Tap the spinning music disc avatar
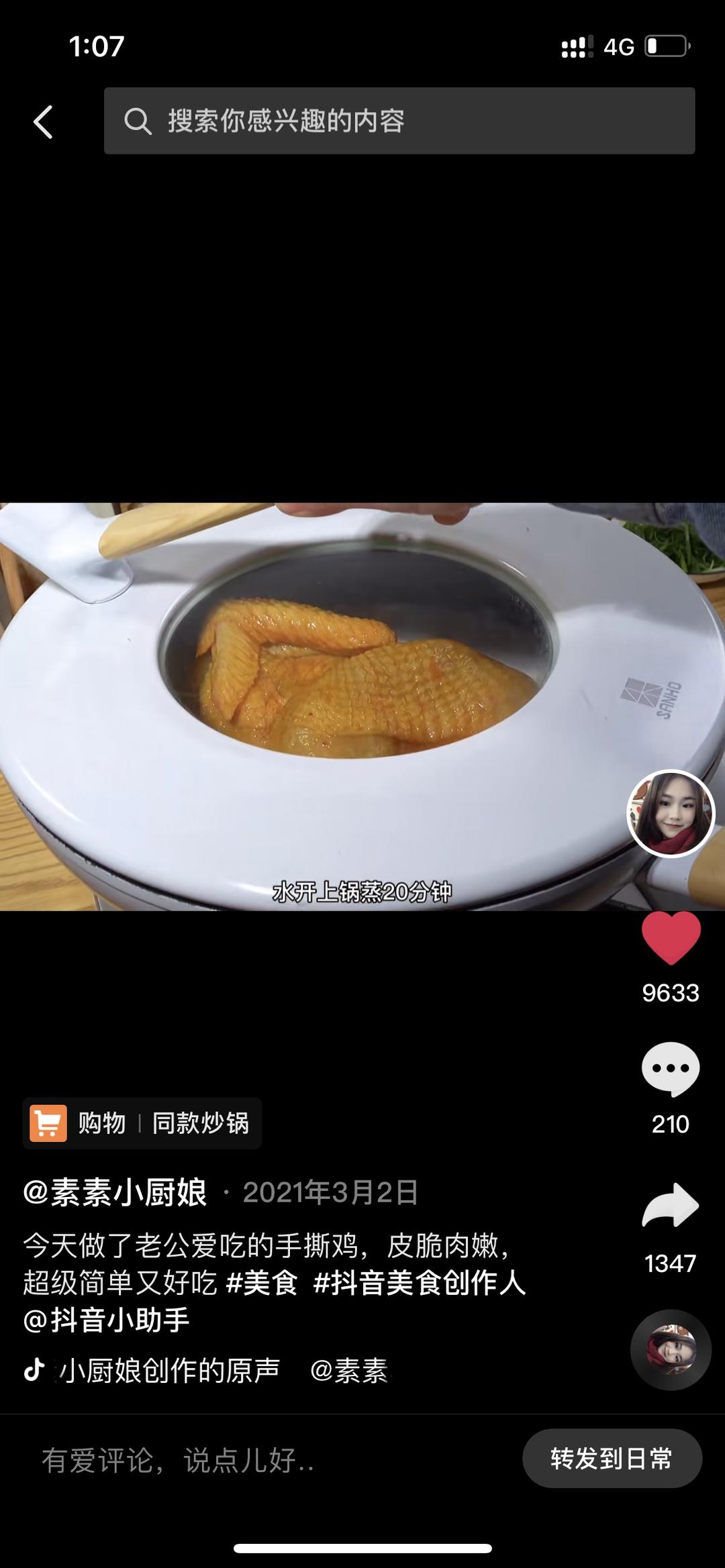 click(x=673, y=1351)
